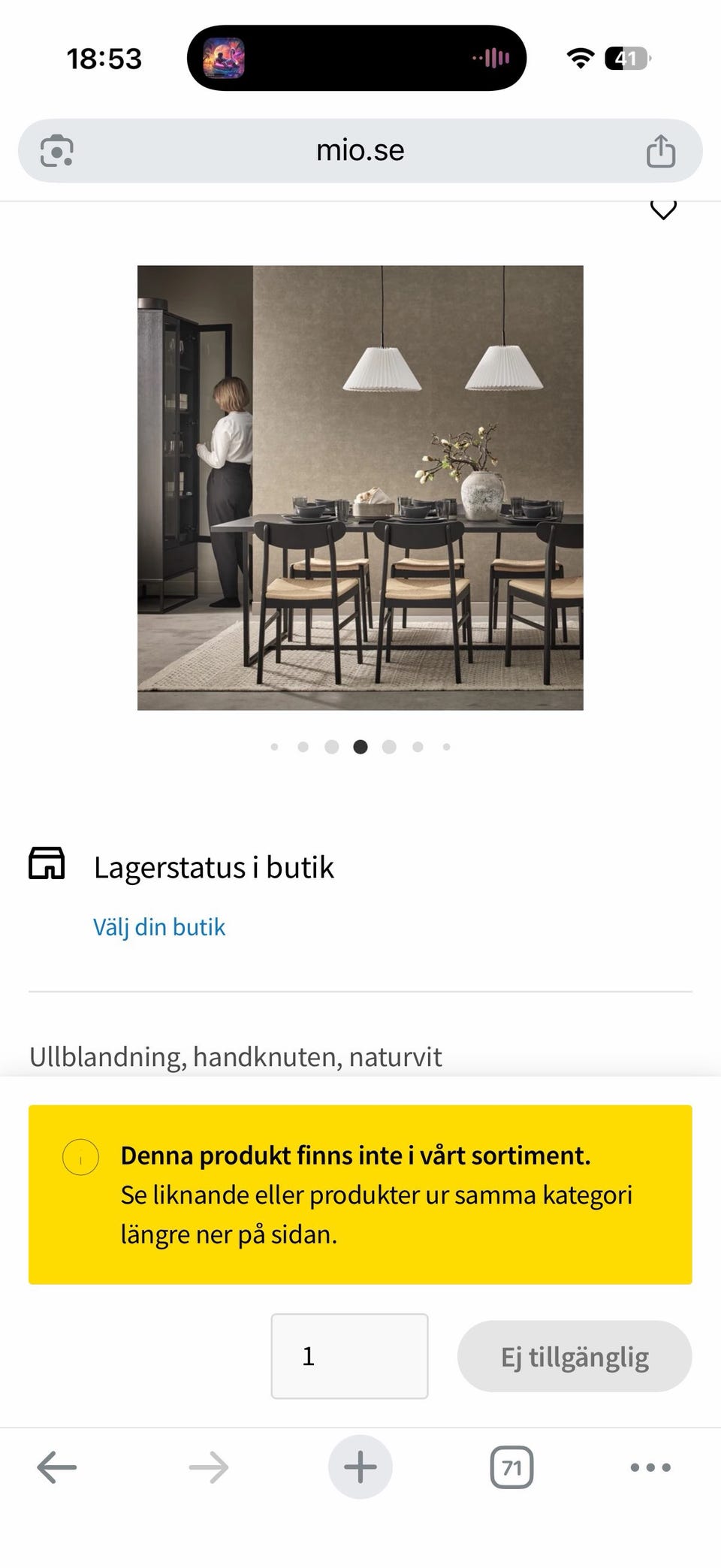Navigate forward with the right arrow
The image size is (721, 1568).
209,1467
